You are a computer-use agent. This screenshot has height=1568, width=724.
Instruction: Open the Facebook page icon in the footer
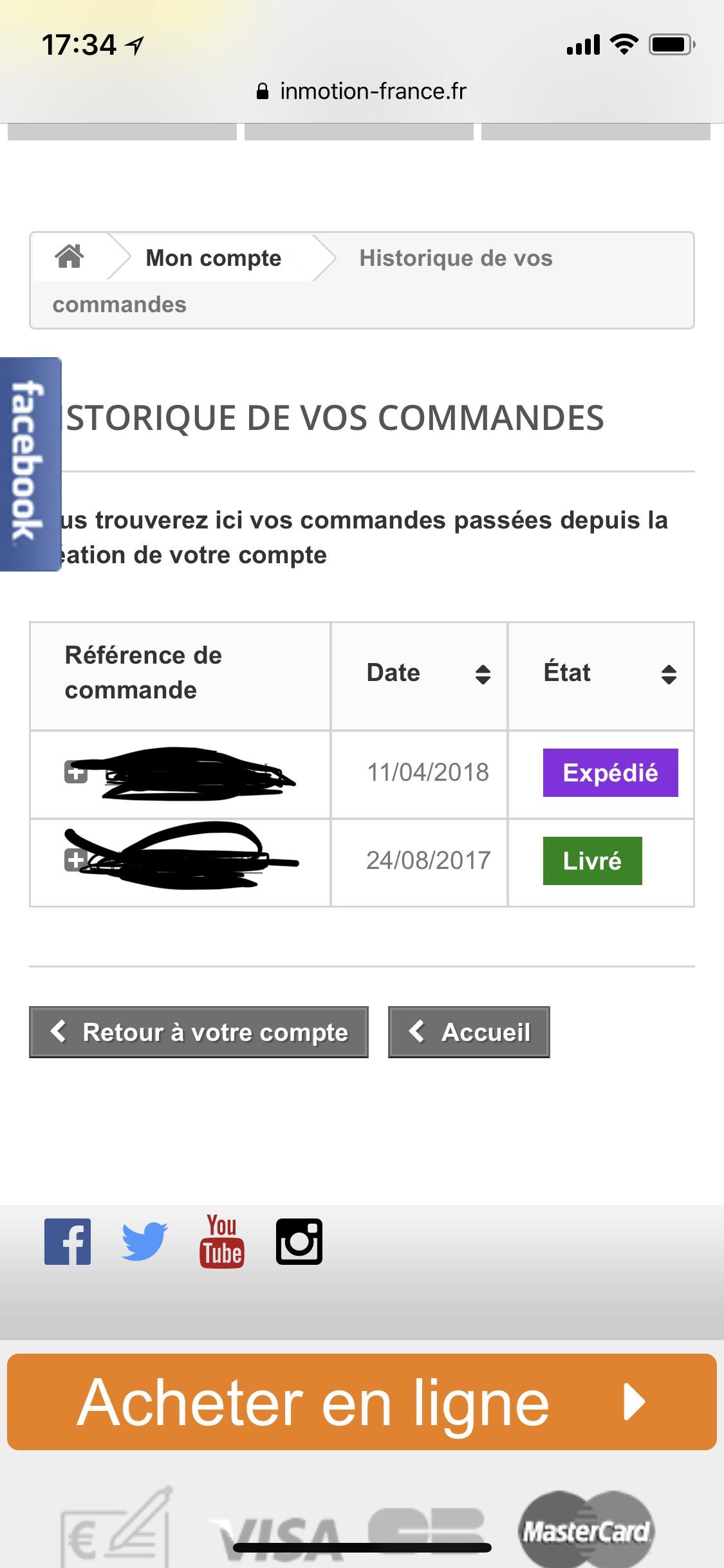click(68, 1242)
